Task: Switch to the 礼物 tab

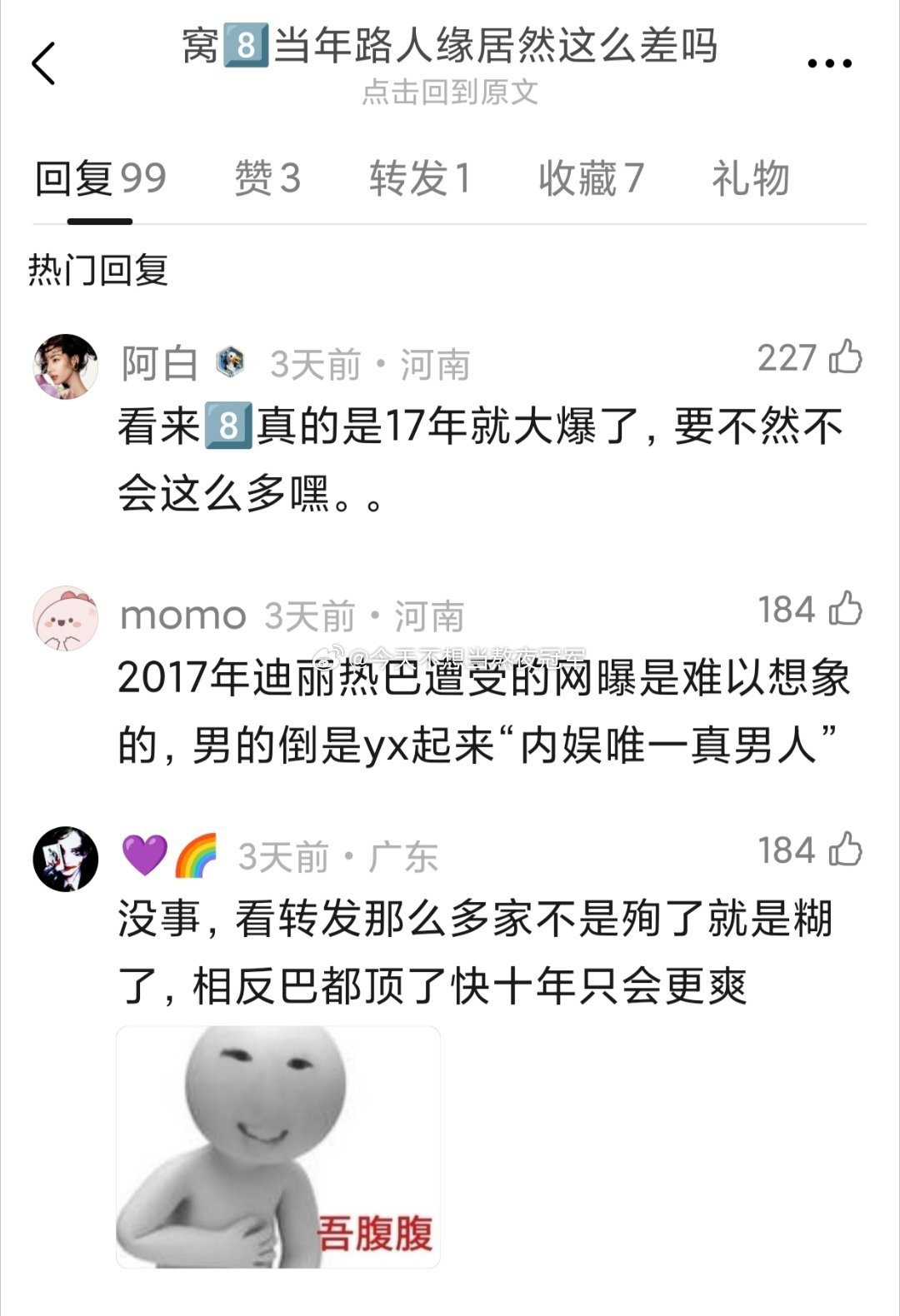Action: [x=750, y=177]
